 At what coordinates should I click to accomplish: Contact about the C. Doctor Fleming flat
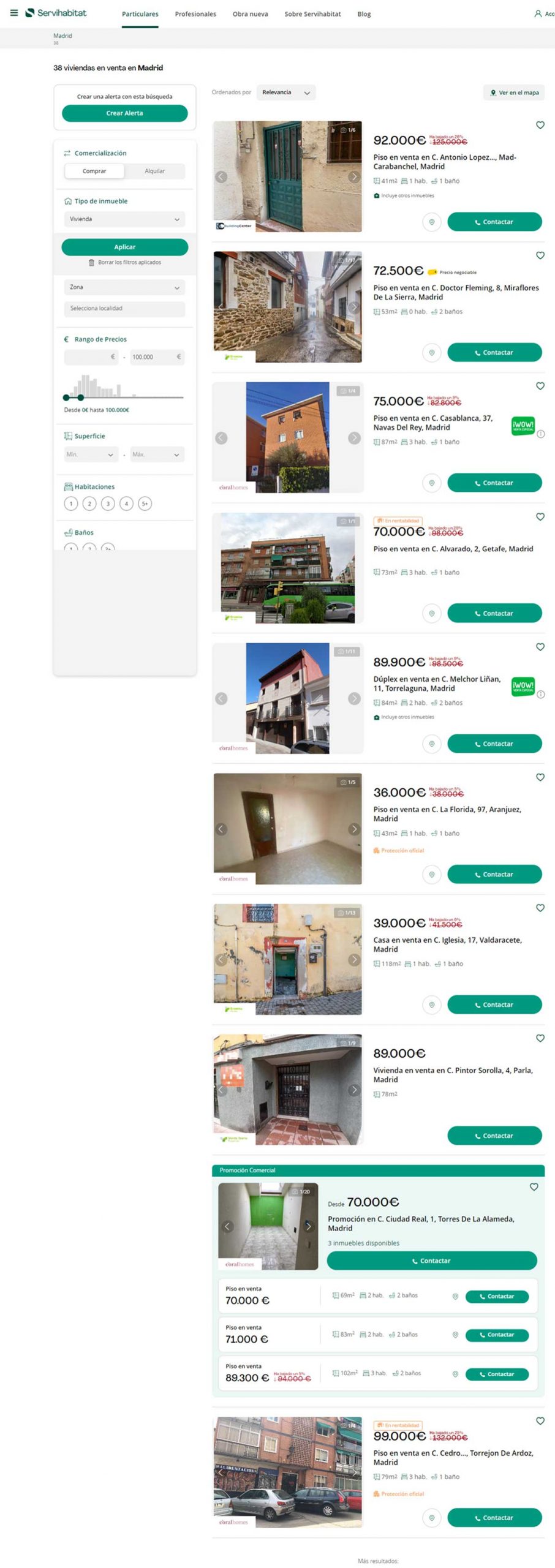pos(494,353)
